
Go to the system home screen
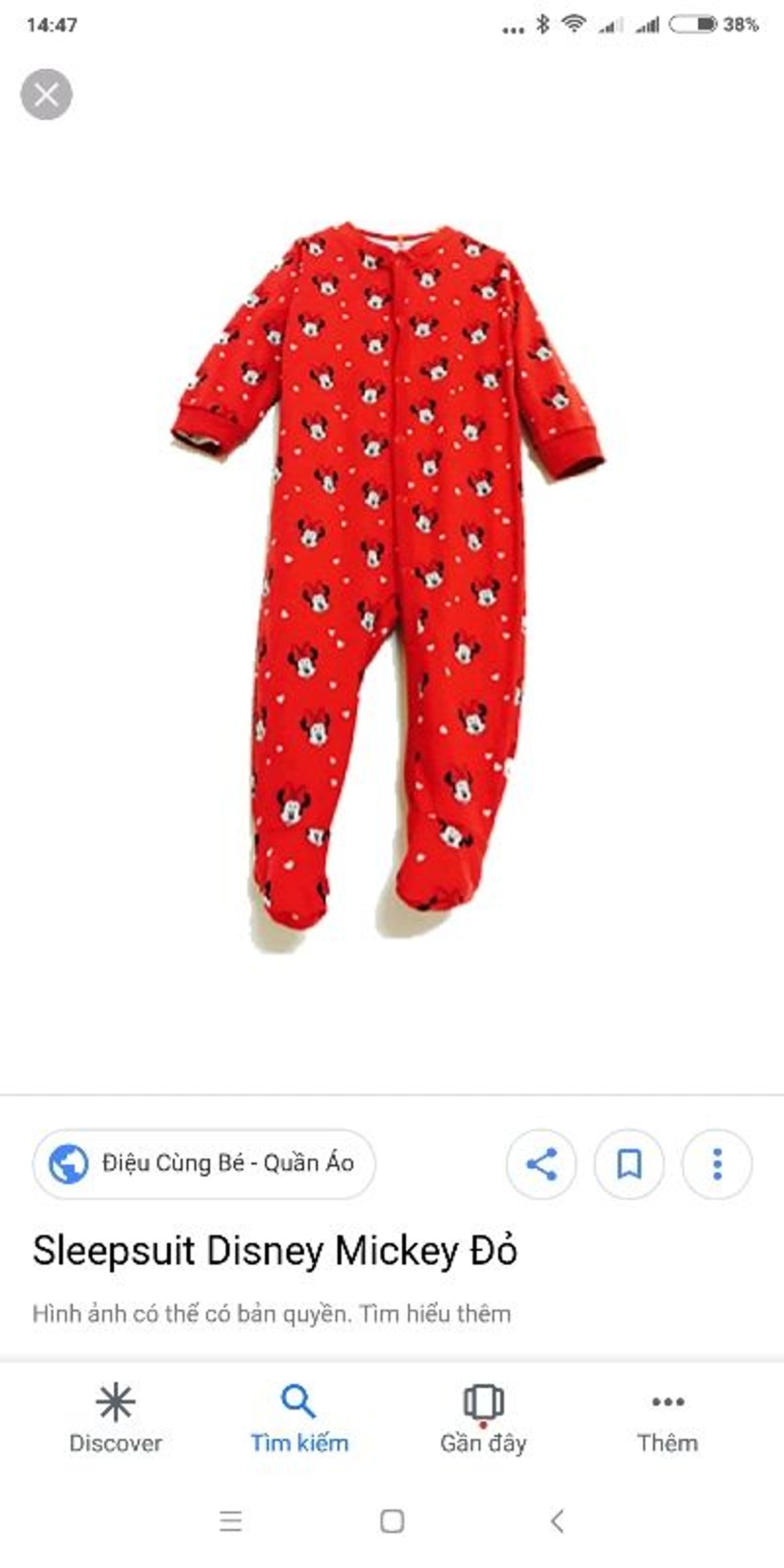392,1522
